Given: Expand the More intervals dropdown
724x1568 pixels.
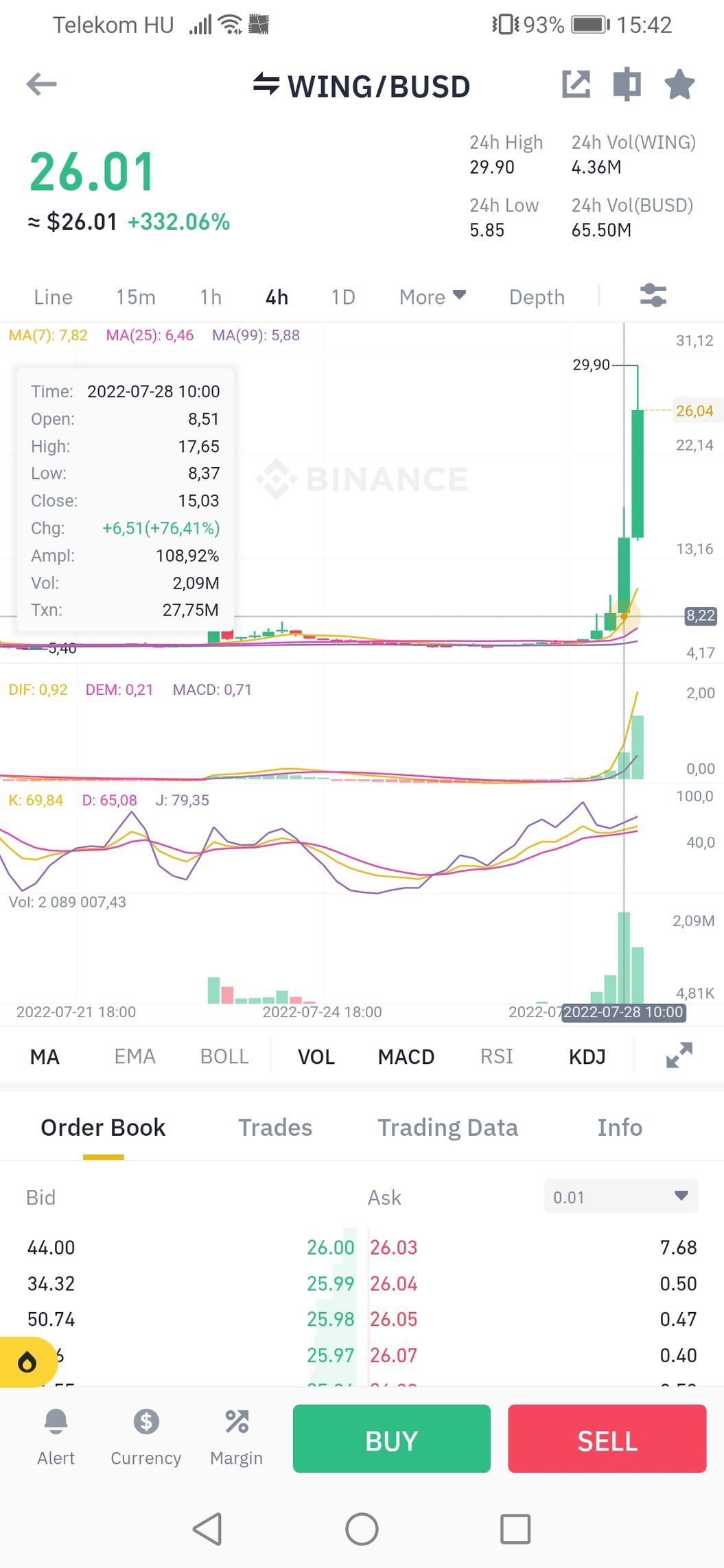Looking at the screenshot, I should [x=432, y=297].
